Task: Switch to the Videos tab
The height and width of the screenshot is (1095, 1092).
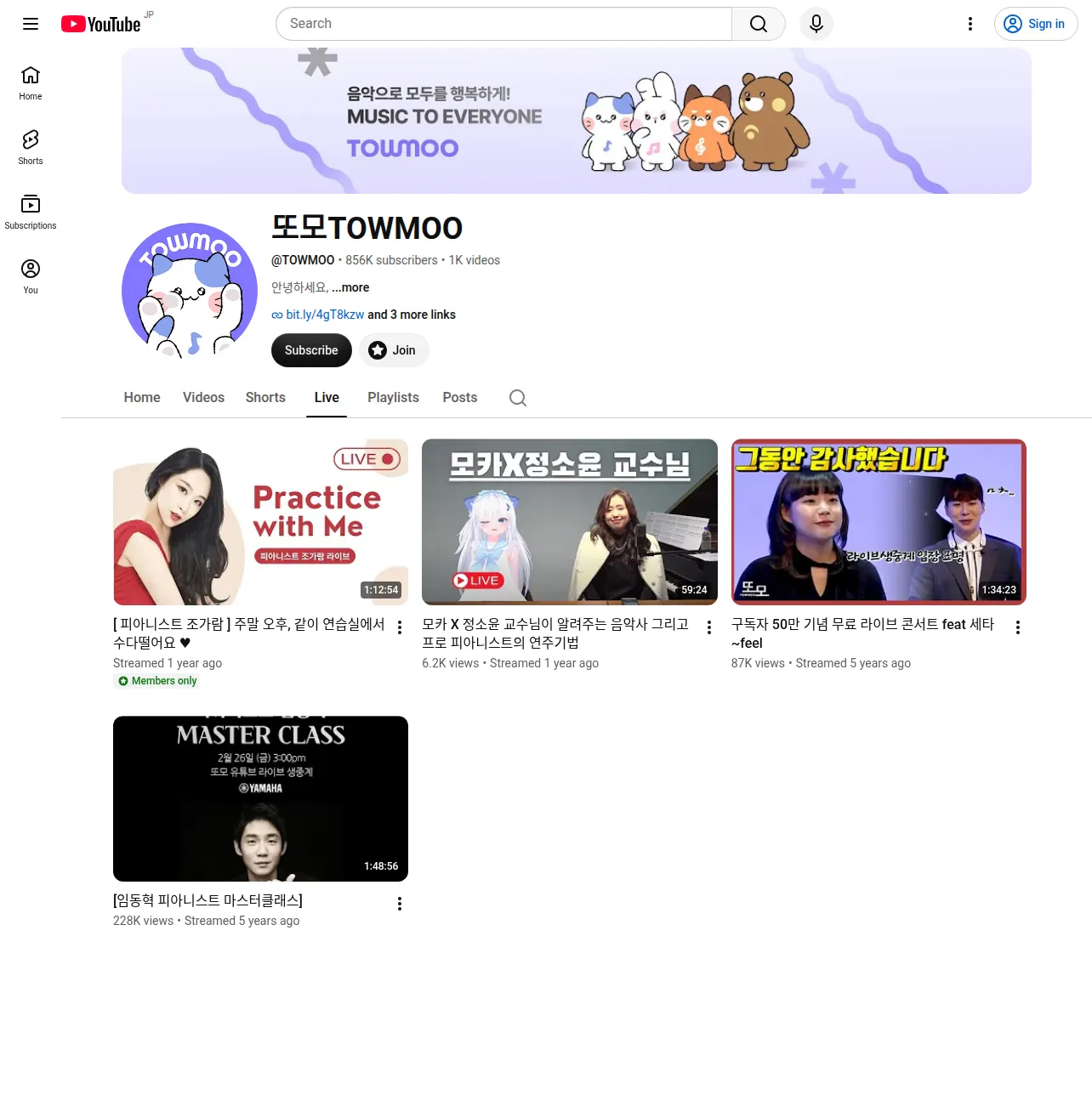Action: [x=204, y=398]
